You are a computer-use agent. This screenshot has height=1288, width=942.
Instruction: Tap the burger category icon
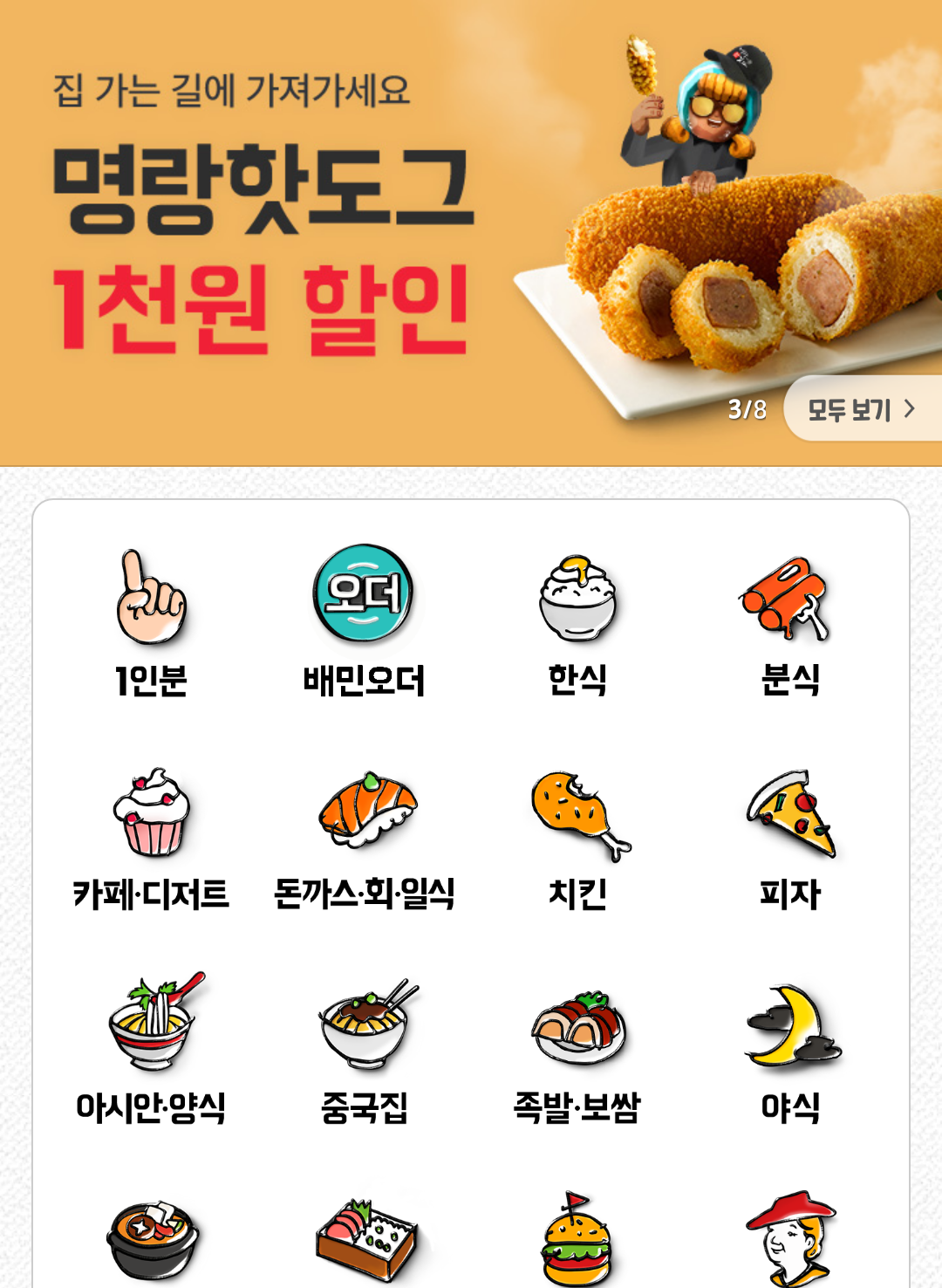[576, 1239]
